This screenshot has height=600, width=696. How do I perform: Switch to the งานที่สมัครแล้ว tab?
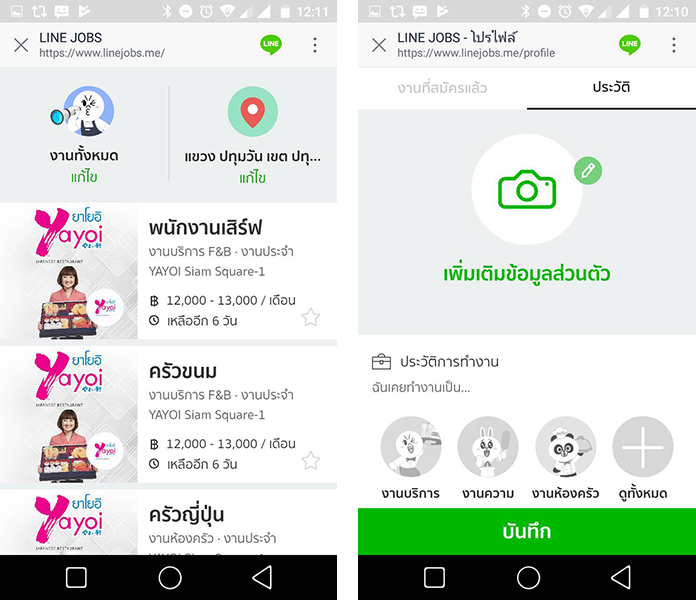pos(442,88)
